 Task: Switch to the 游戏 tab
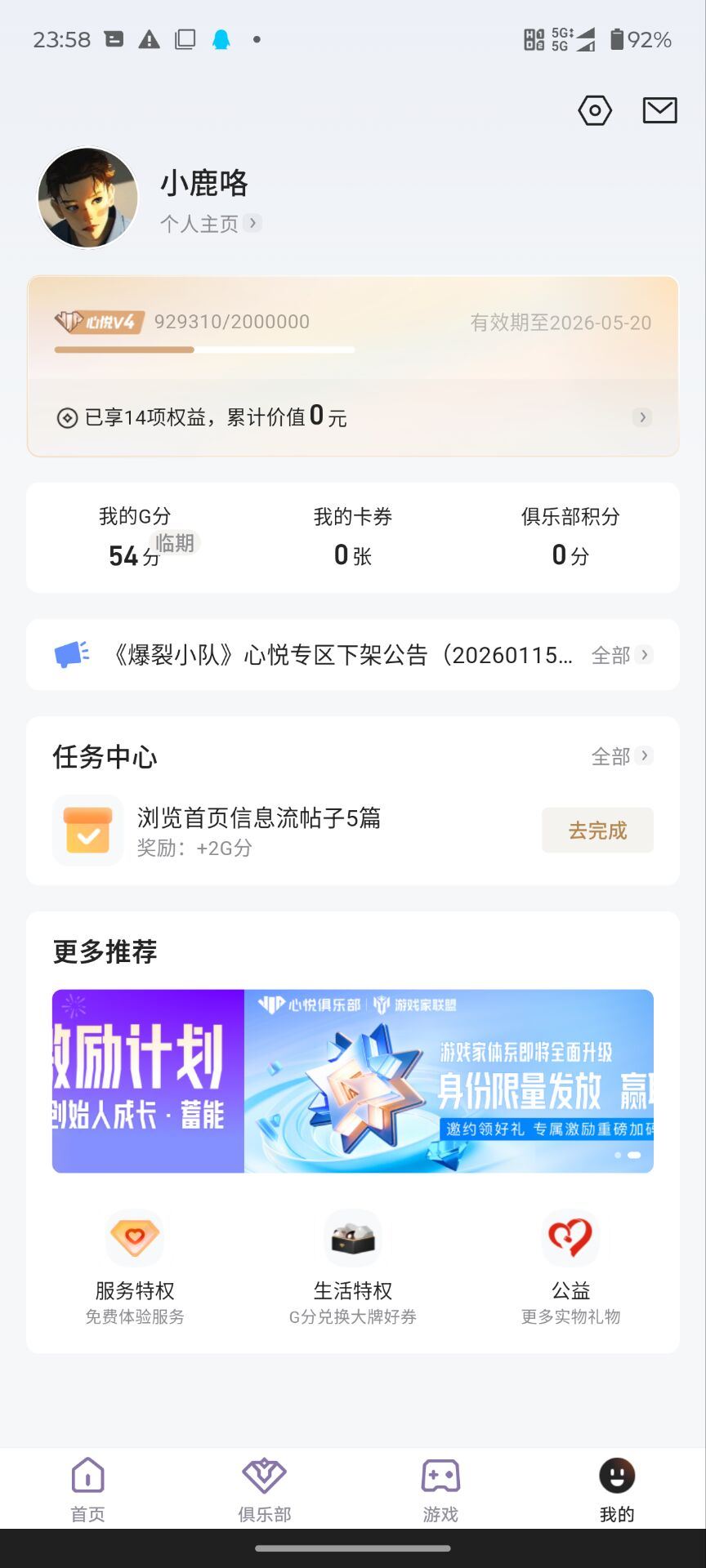441,1489
